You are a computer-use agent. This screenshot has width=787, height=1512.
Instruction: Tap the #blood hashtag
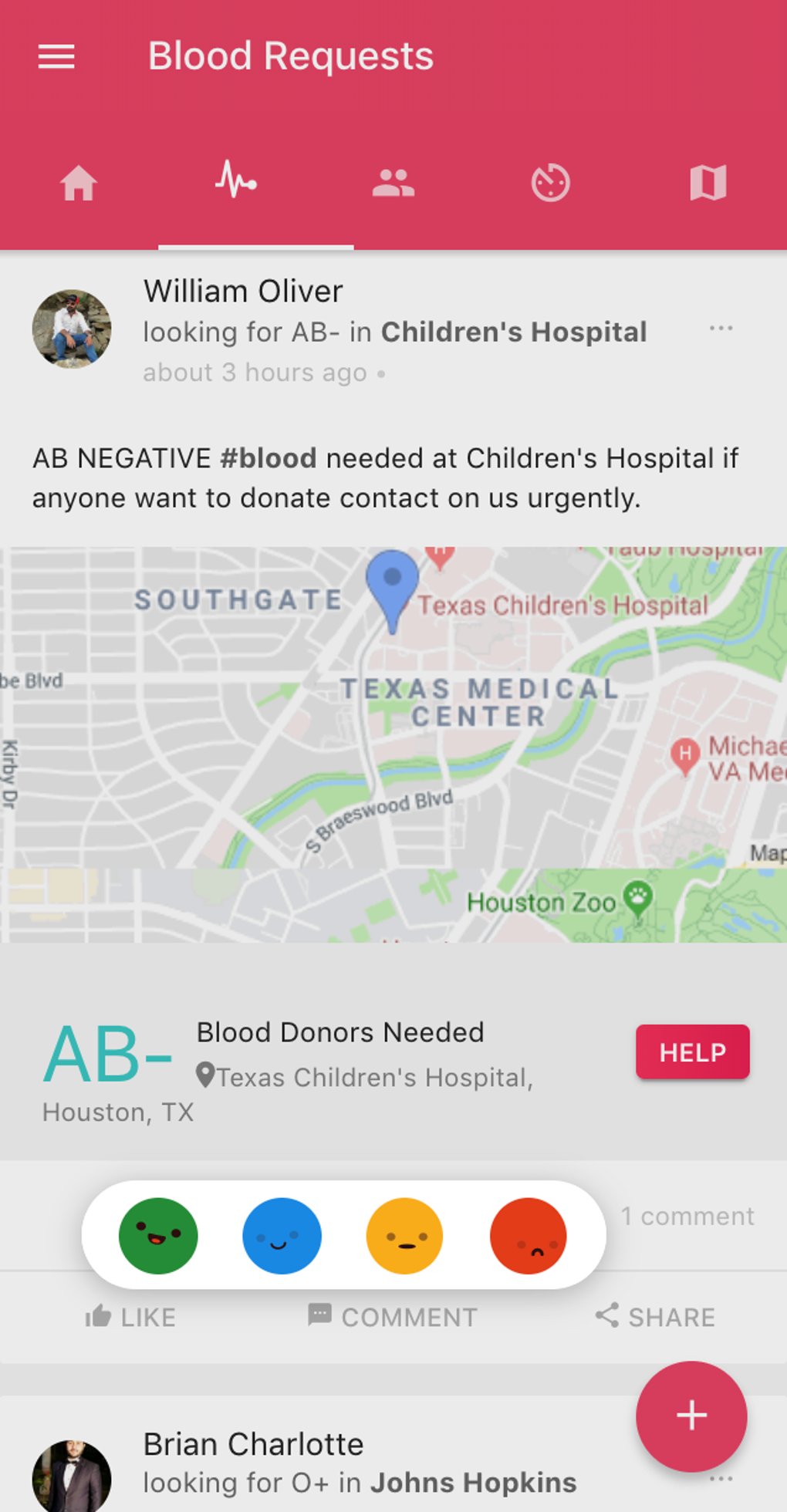[x=268, y=458]
